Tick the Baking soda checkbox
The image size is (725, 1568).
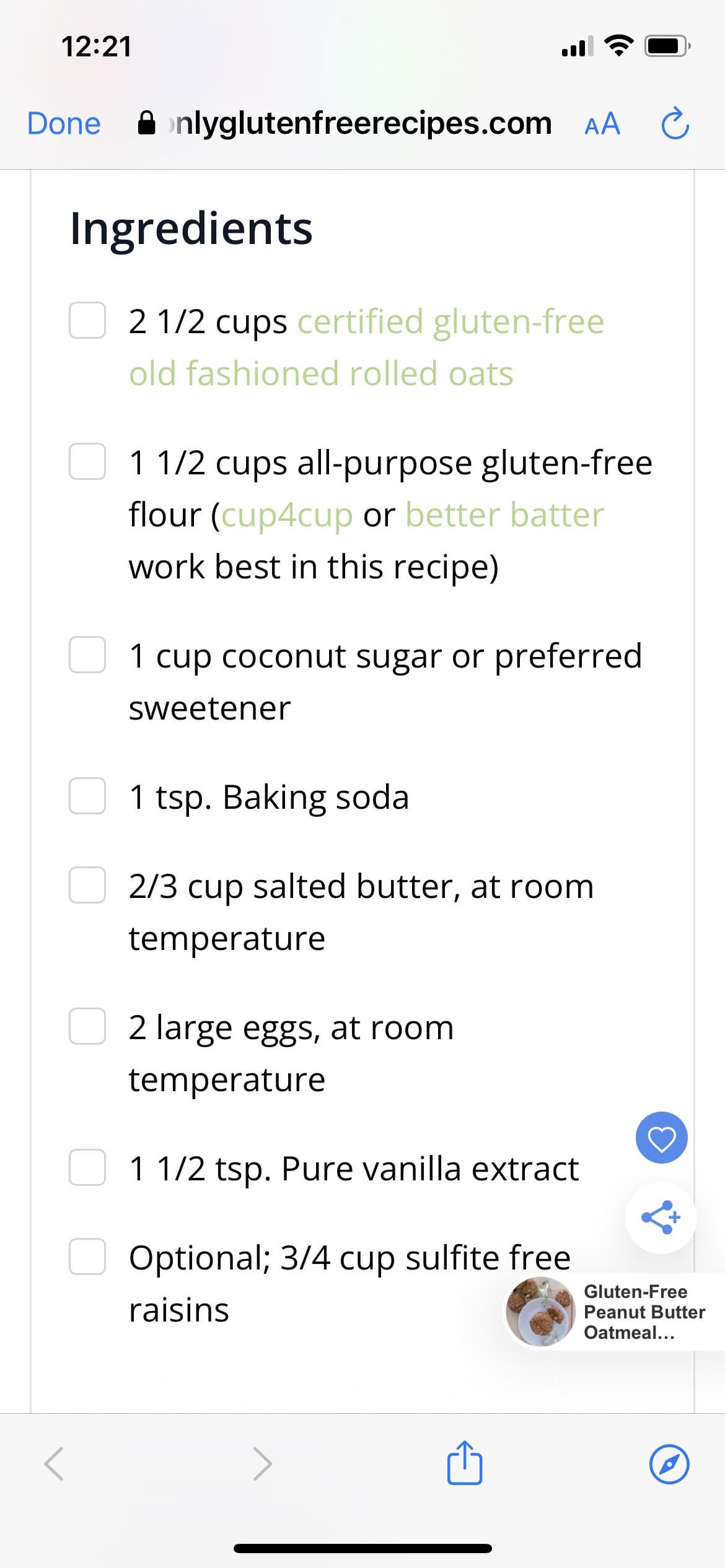click(87, 796)
